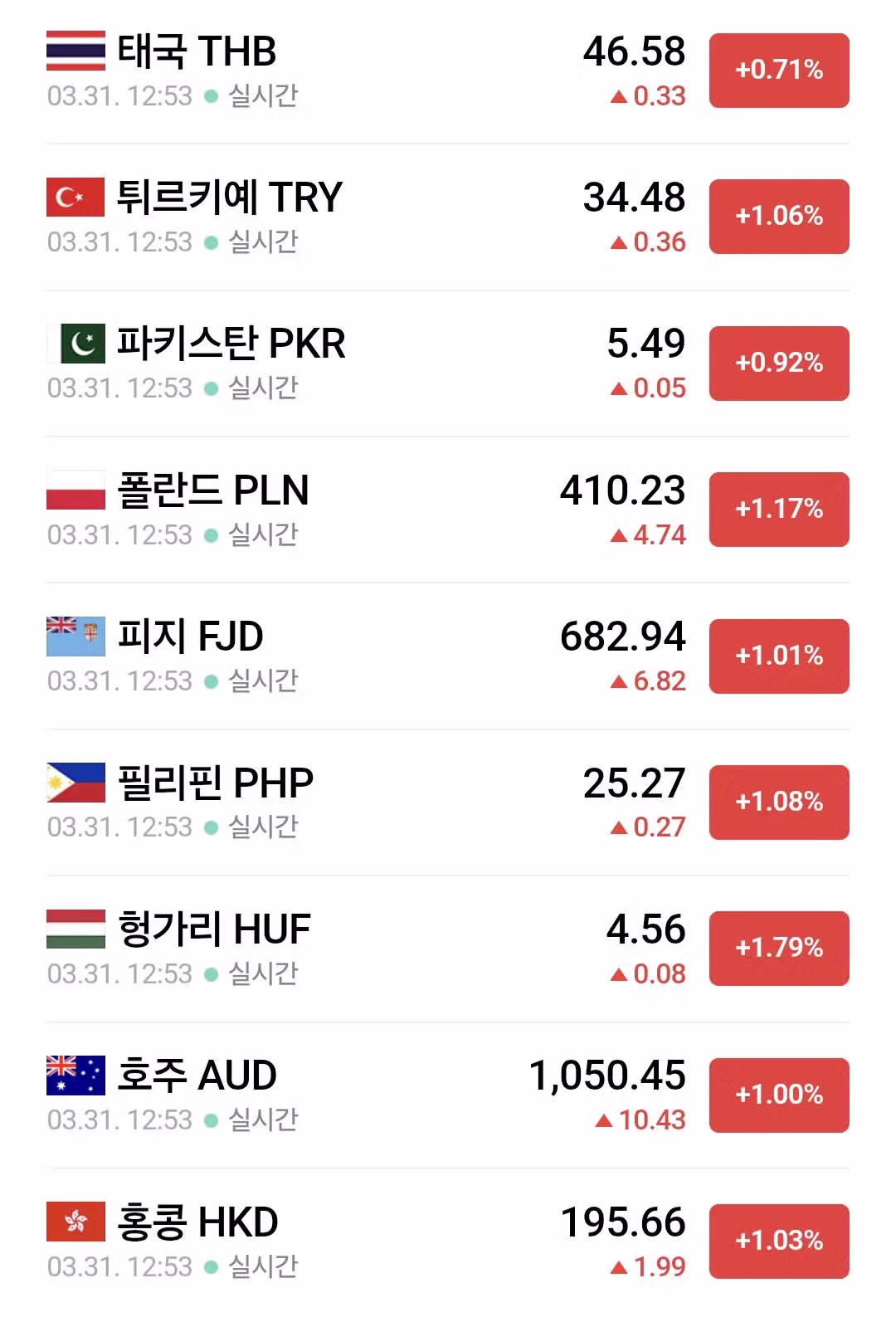Click the +0.71% change button for THB
Viewport: 896px width, 1322px height.
coord(778,71)
